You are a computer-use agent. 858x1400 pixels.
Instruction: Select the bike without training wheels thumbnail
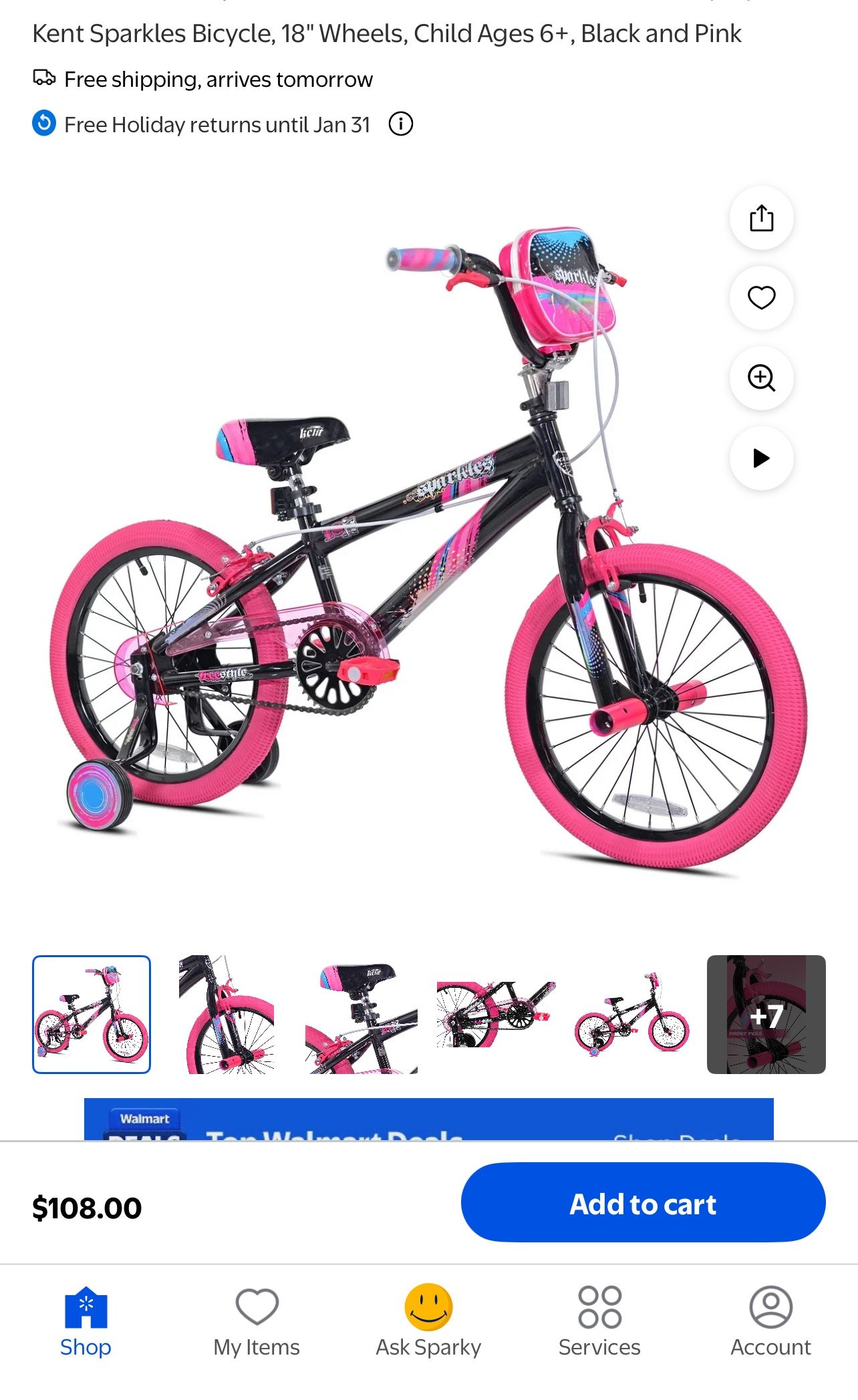(x=631, y=1014)
